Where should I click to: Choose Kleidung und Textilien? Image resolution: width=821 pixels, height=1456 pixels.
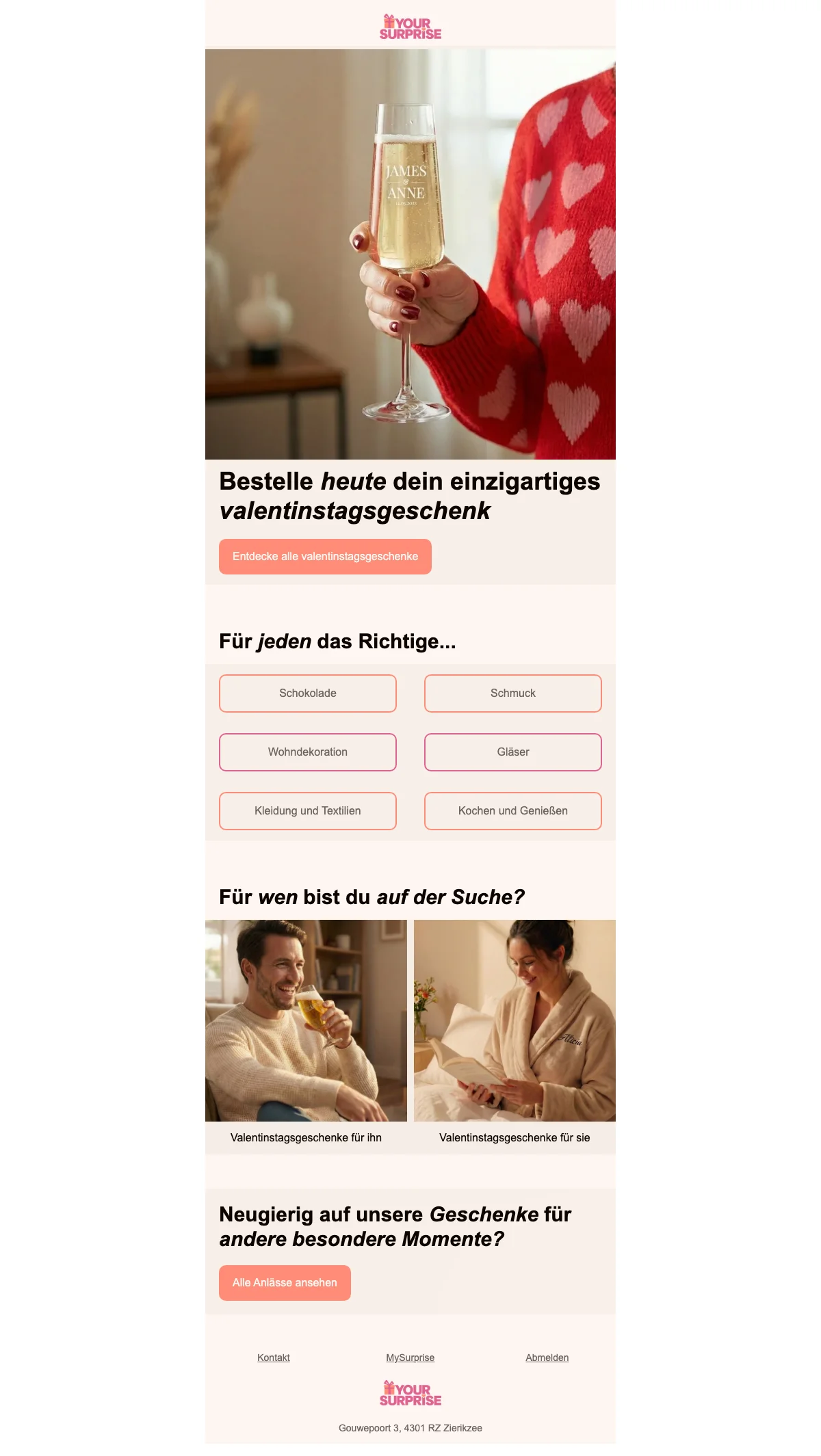pyautogui.click(x=307, y=810)
